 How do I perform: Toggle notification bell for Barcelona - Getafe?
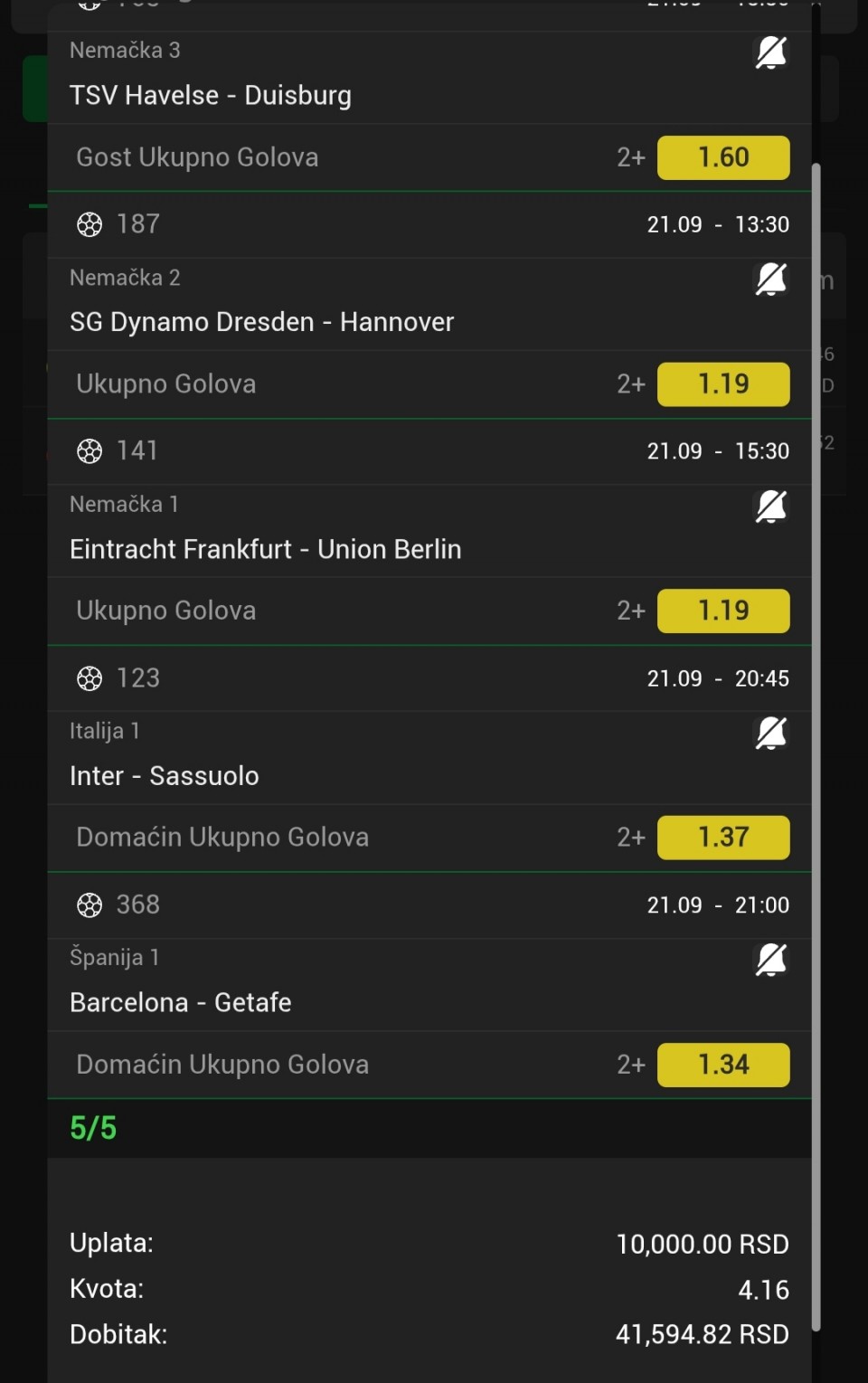(x=770, y=961)
